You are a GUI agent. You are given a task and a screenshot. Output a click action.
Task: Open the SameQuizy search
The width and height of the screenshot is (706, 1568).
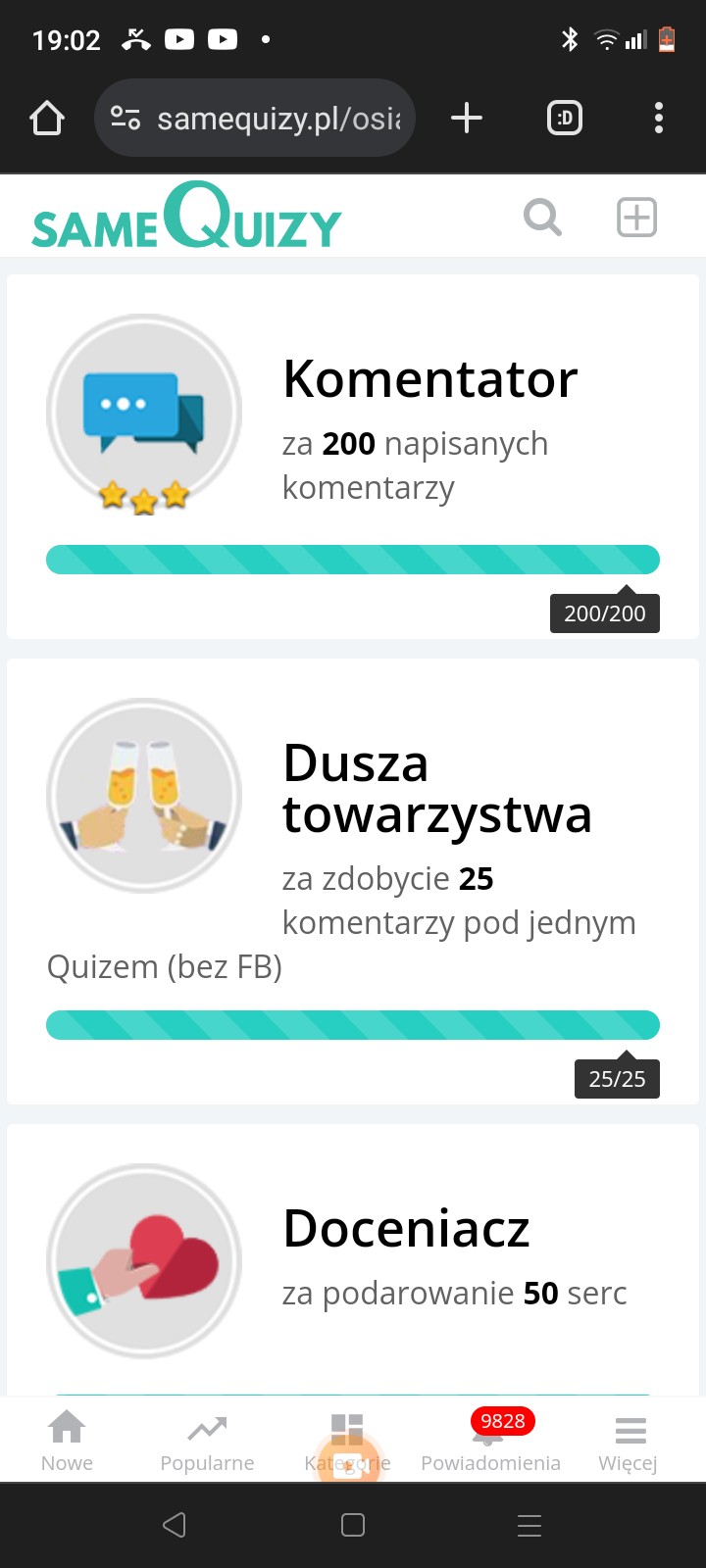pyautogui.click(x=542, y=217)
